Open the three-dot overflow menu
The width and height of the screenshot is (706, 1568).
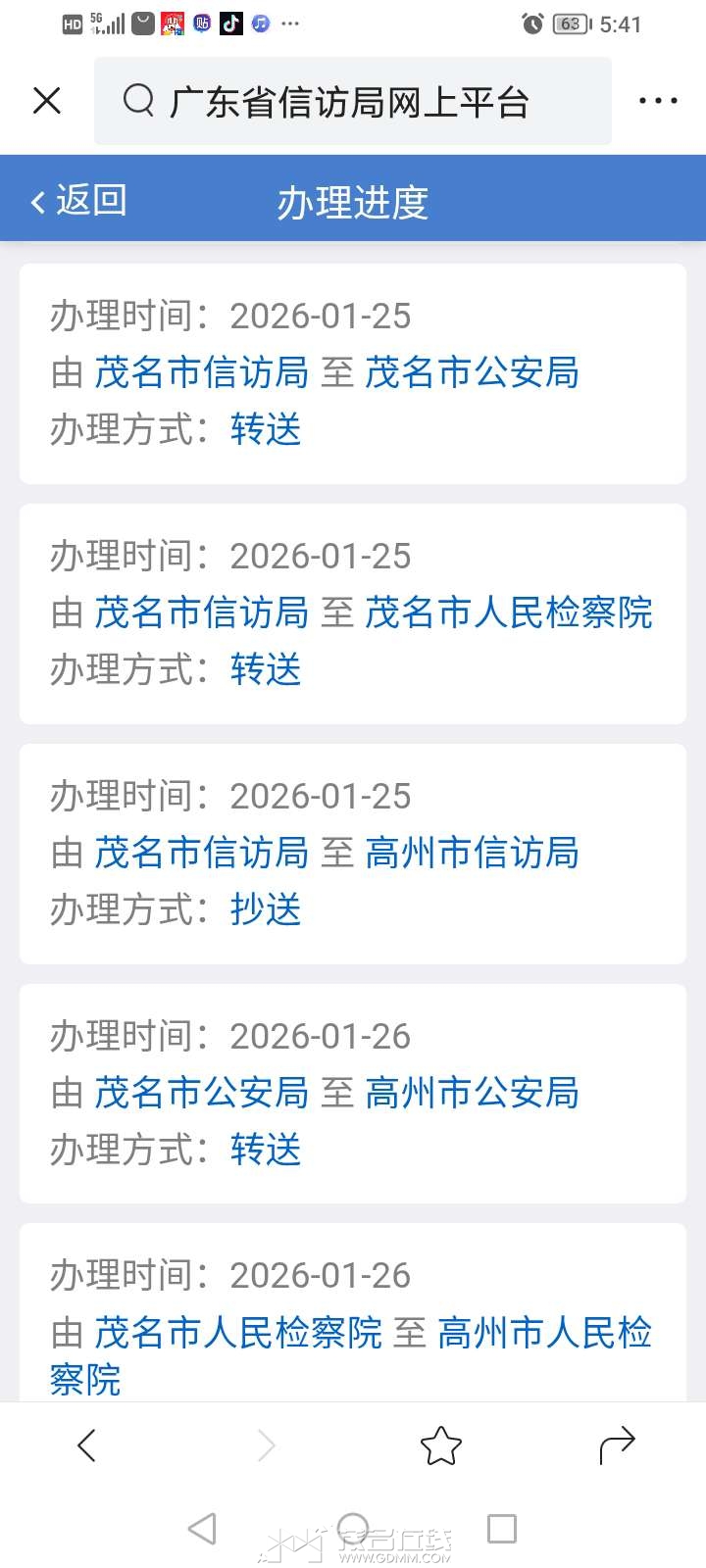[x=658, y=101]
